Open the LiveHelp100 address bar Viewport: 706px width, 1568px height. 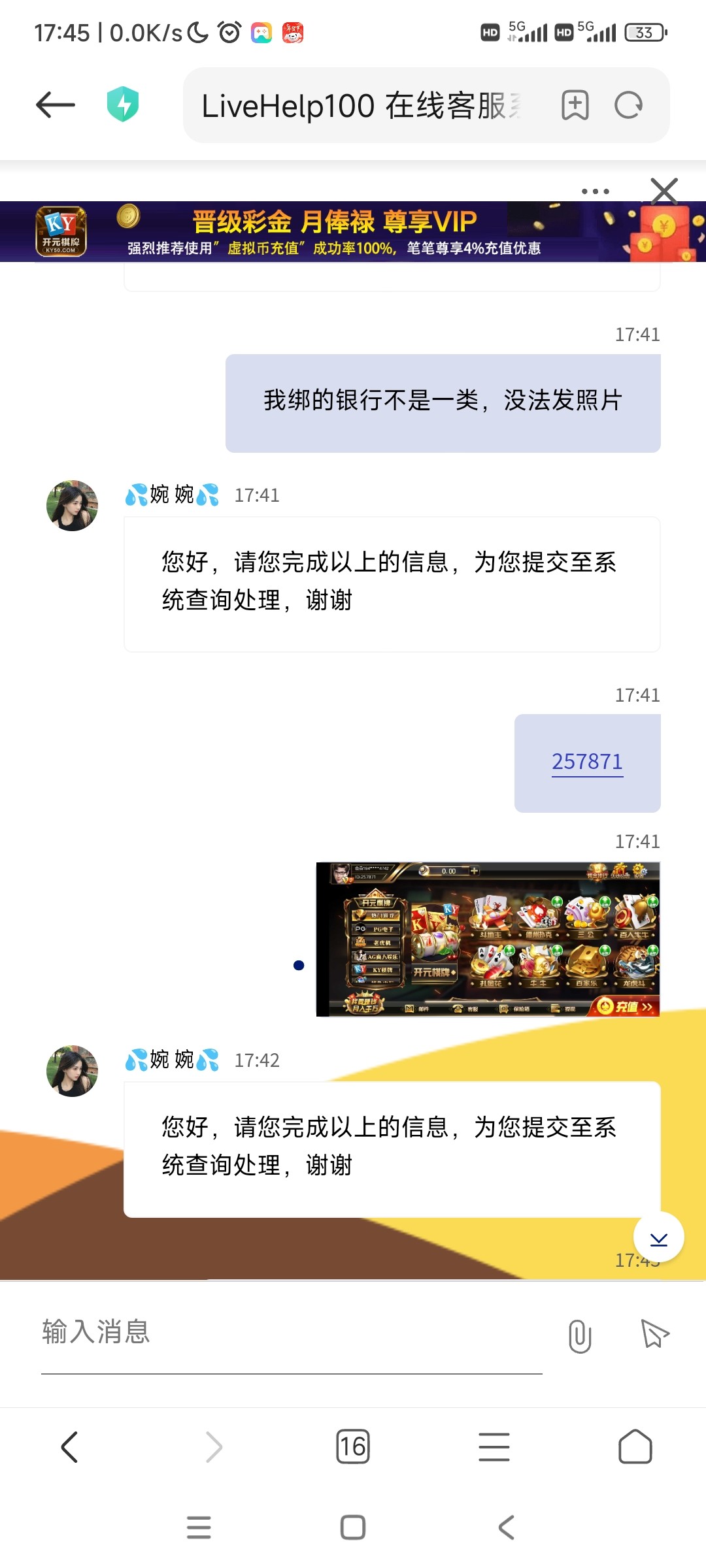(360, 106)
